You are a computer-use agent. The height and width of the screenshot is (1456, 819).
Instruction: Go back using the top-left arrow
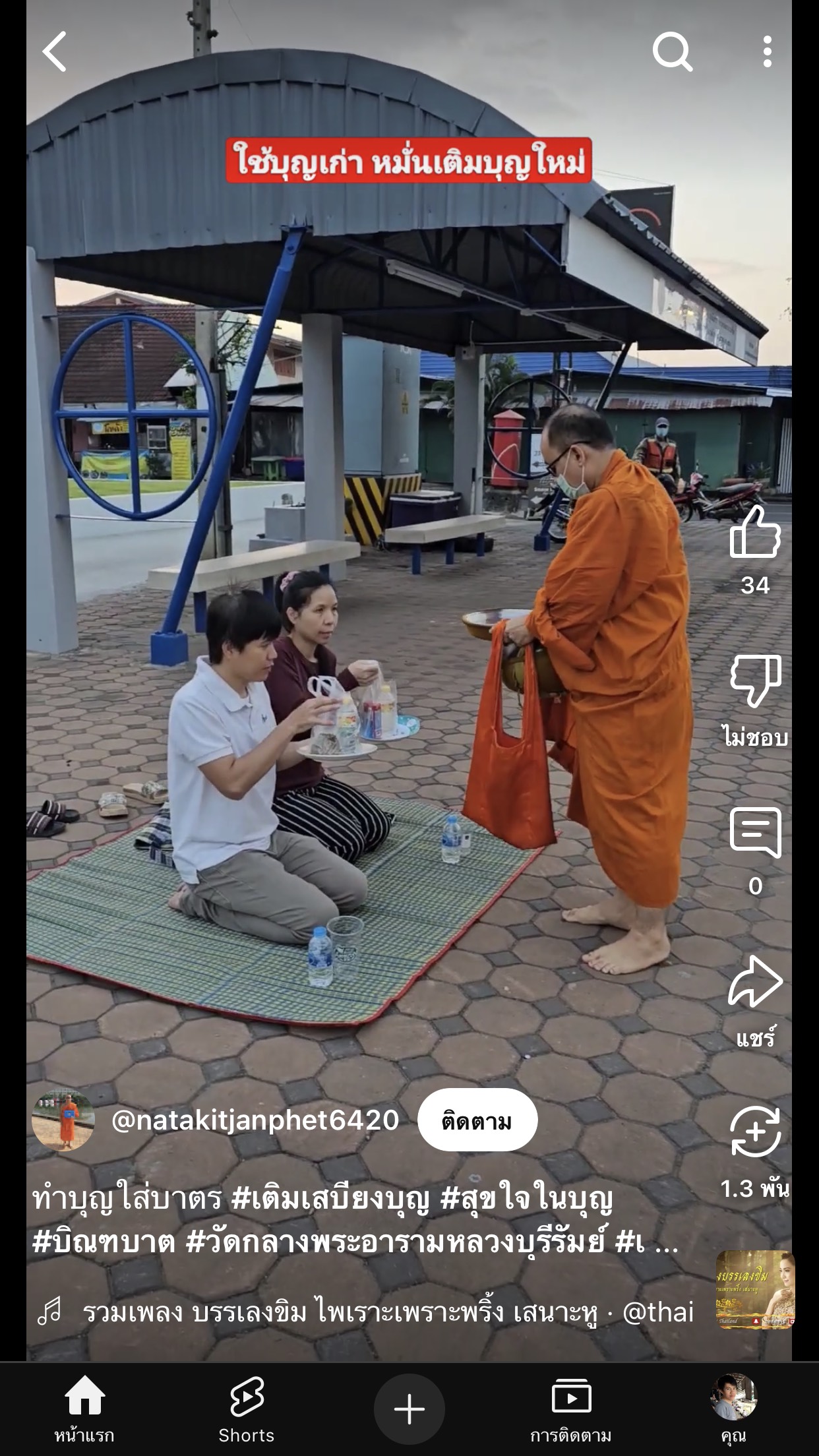click(x=55, y=51)
